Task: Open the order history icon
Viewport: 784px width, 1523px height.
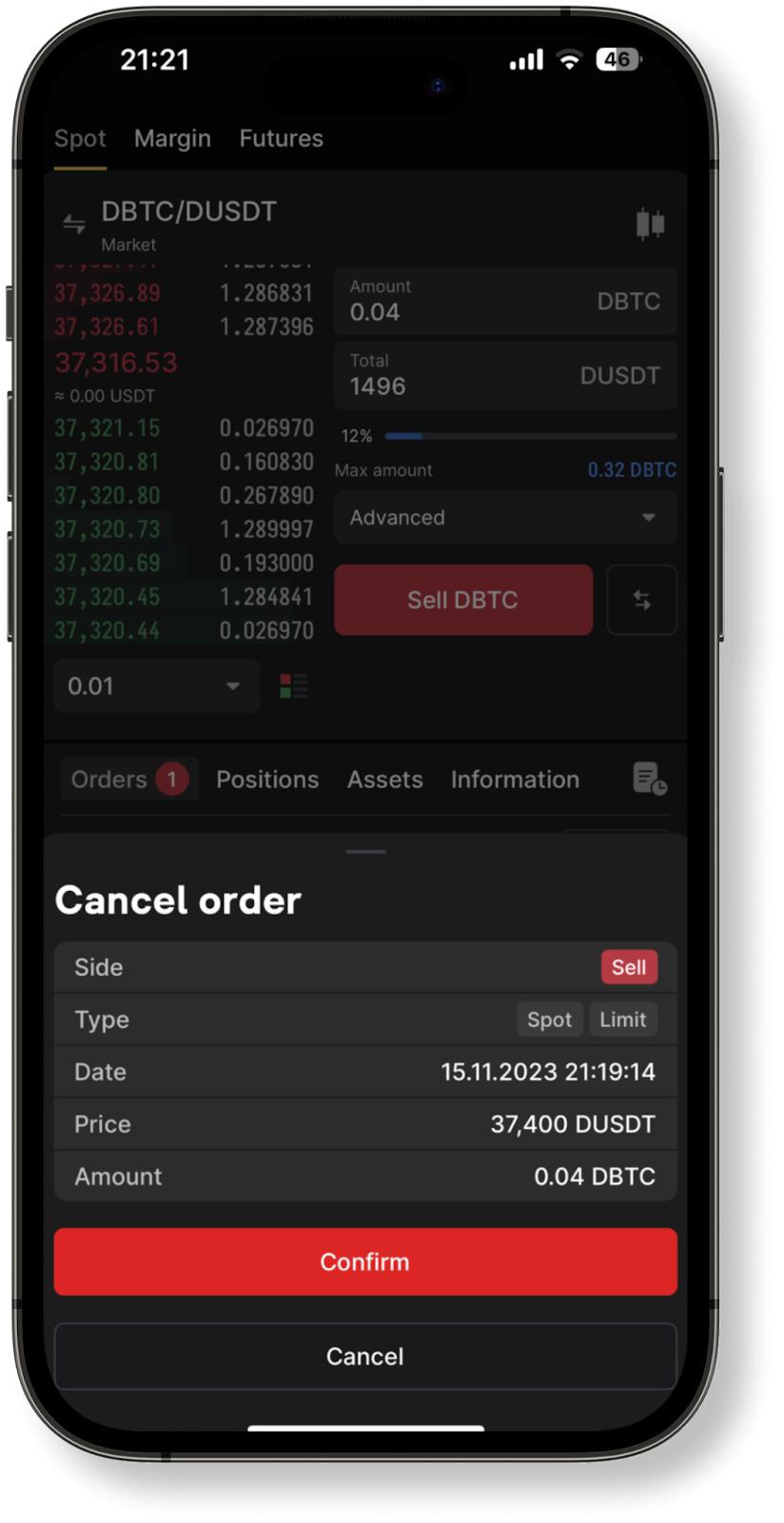Action: (x=650, y=779)
